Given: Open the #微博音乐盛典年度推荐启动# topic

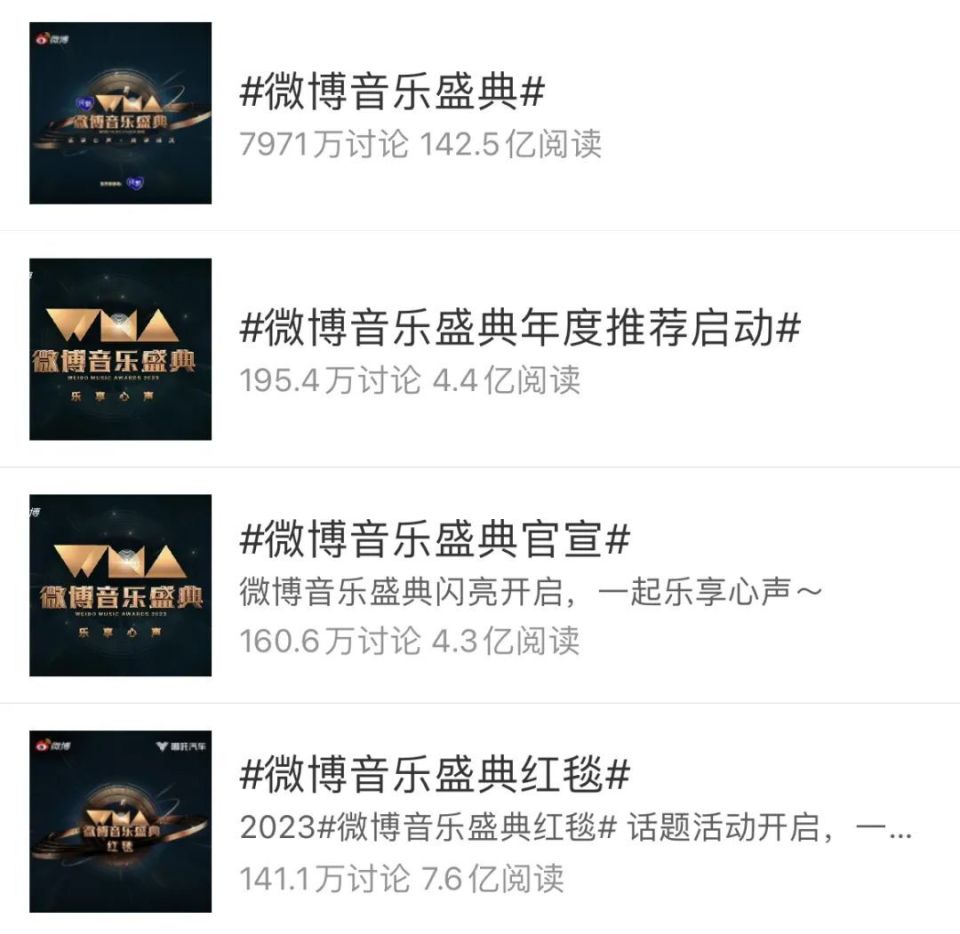Looking at the screenshot, I should coord(520,328).
